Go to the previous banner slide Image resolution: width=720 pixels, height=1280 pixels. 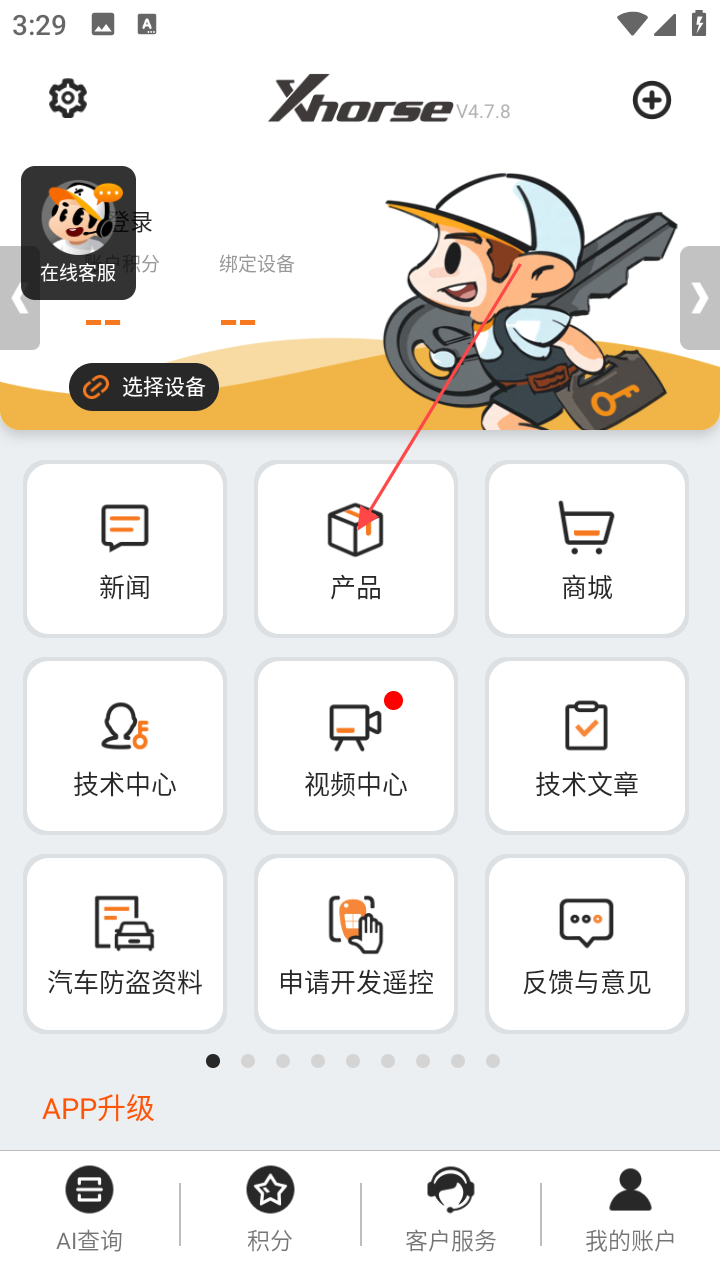[x=18, y=298]
